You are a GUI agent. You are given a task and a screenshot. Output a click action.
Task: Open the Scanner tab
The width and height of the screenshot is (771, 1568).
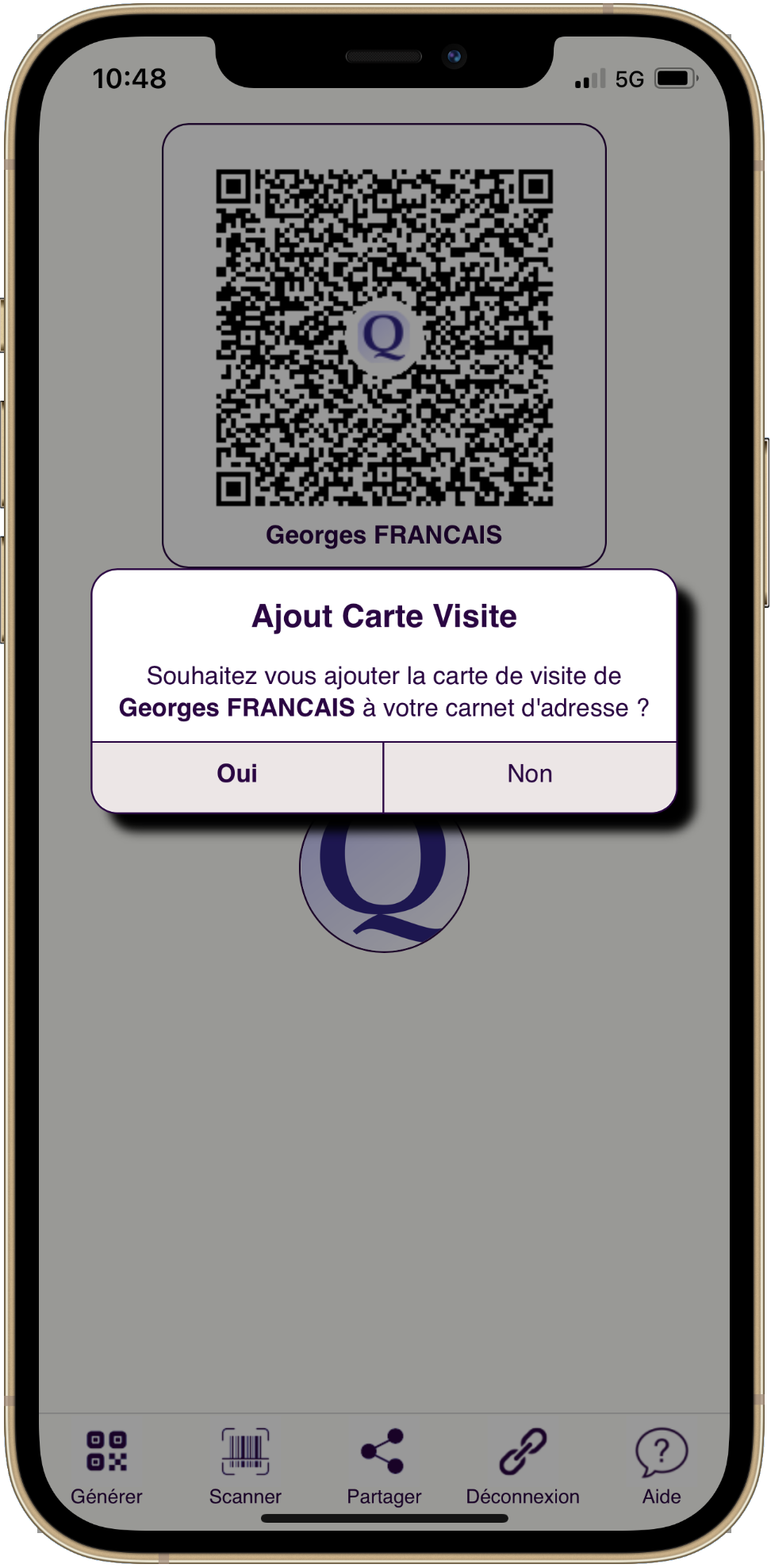(x=245, y=1466)
